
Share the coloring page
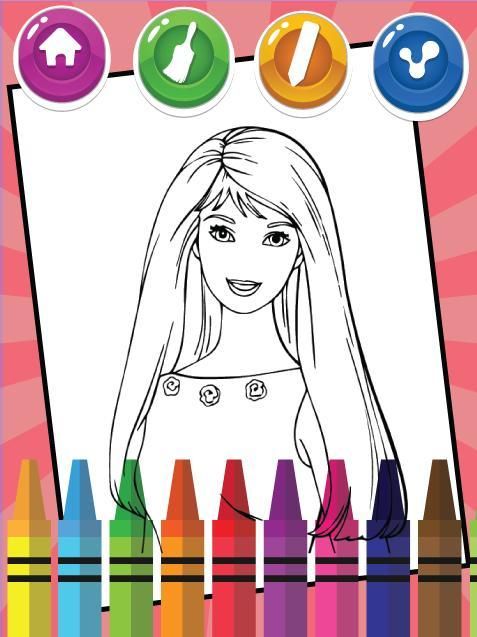(418, 65)
